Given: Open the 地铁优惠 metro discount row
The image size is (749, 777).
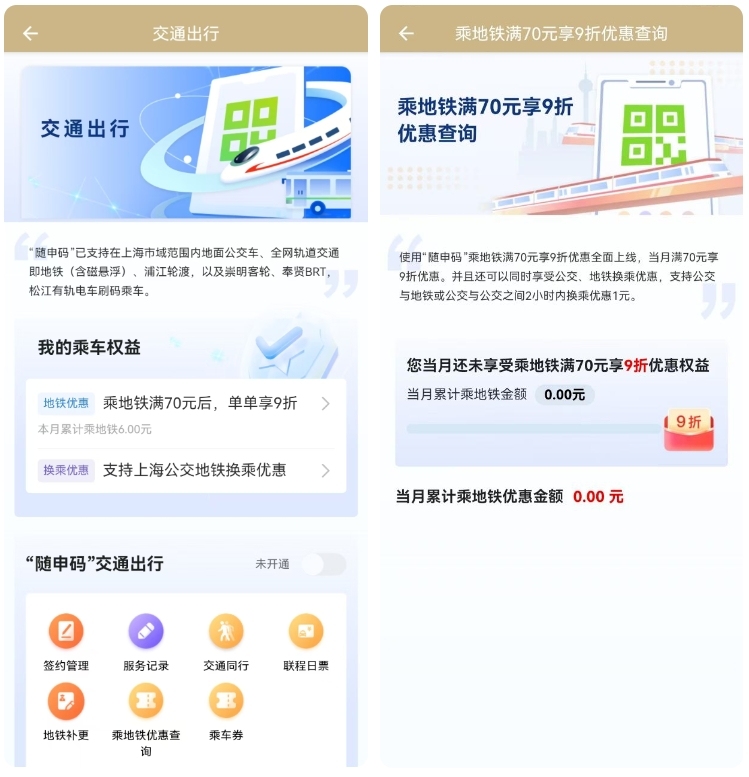Looking at the screenshot, I should 186,404.
